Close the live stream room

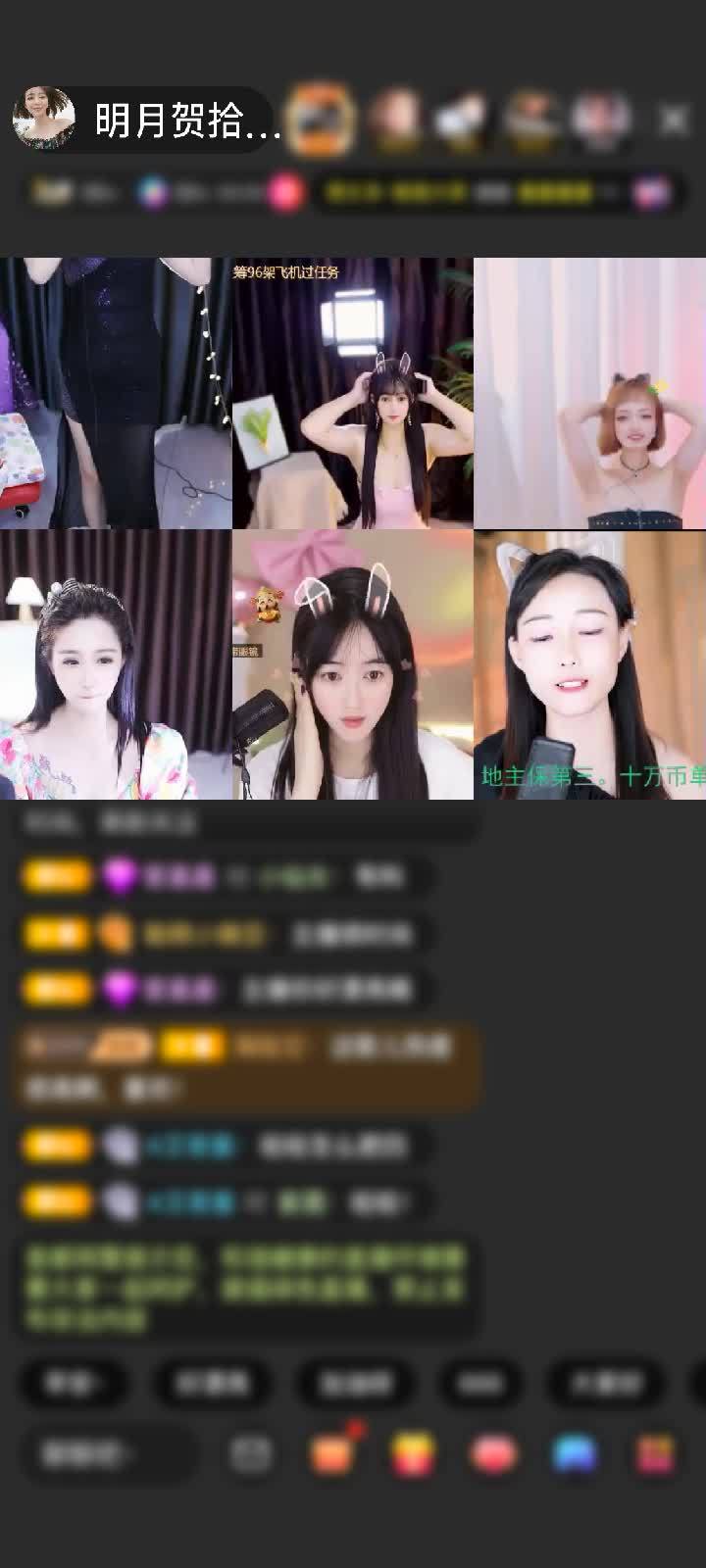(x=674, y=121)
